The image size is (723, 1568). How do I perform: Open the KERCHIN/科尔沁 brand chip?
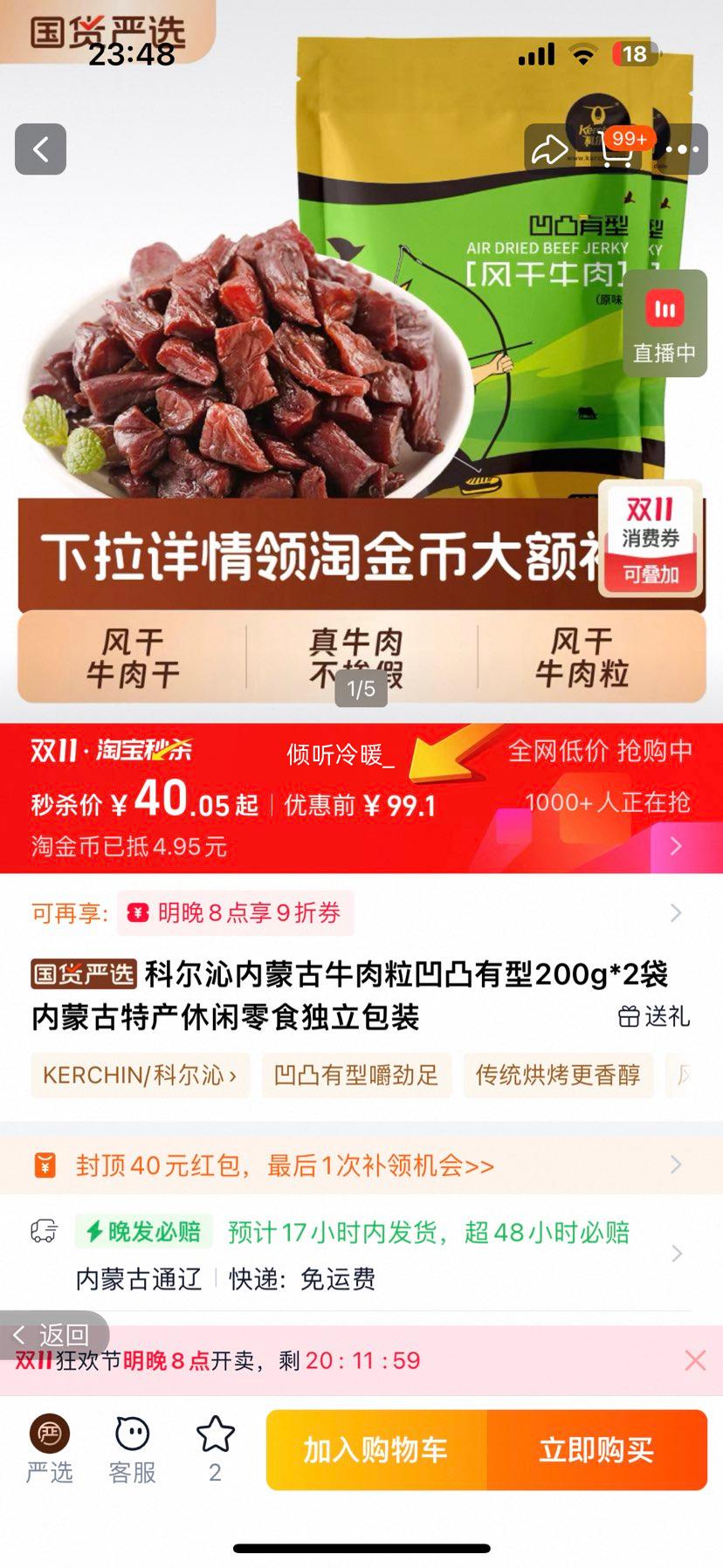pos(140,1075)
